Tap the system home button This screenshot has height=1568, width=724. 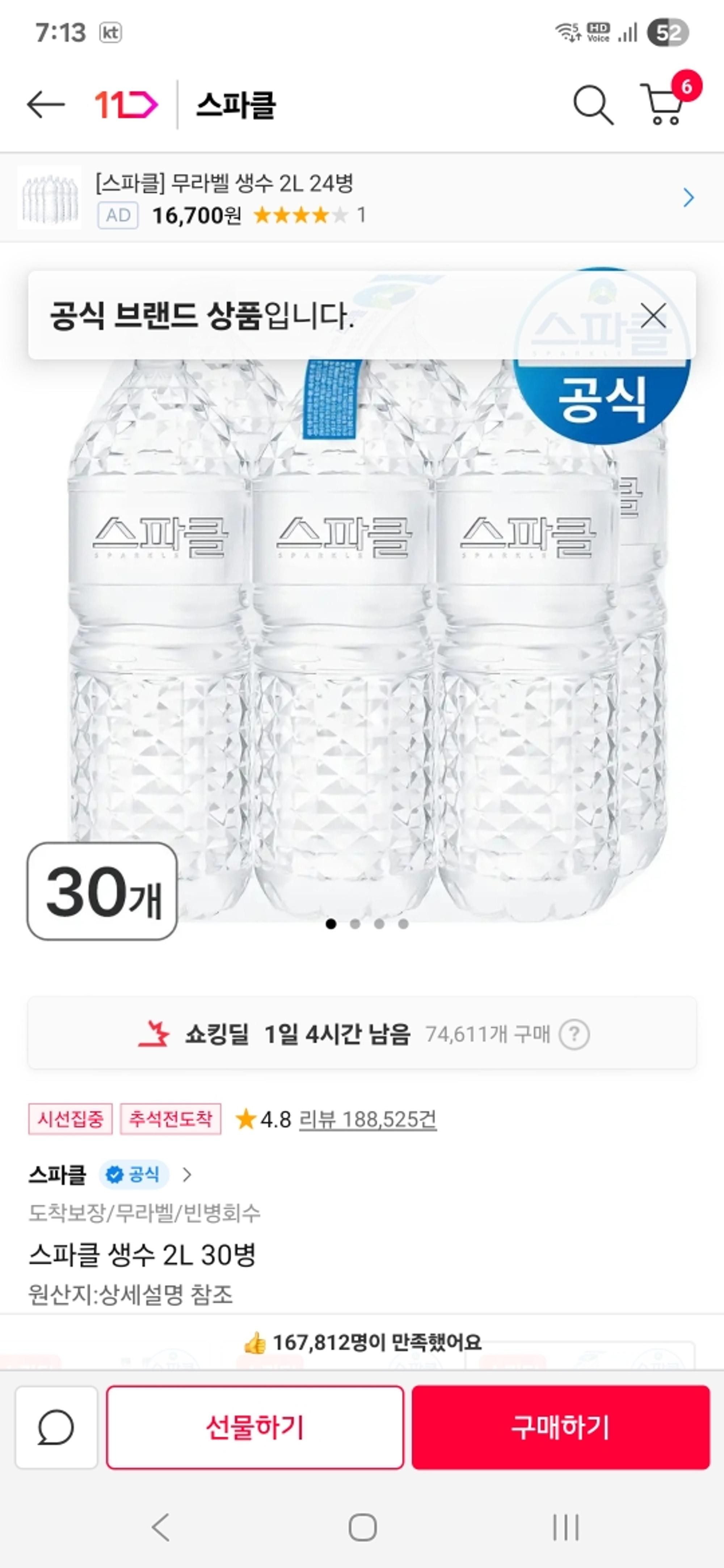coord(362,1527)
